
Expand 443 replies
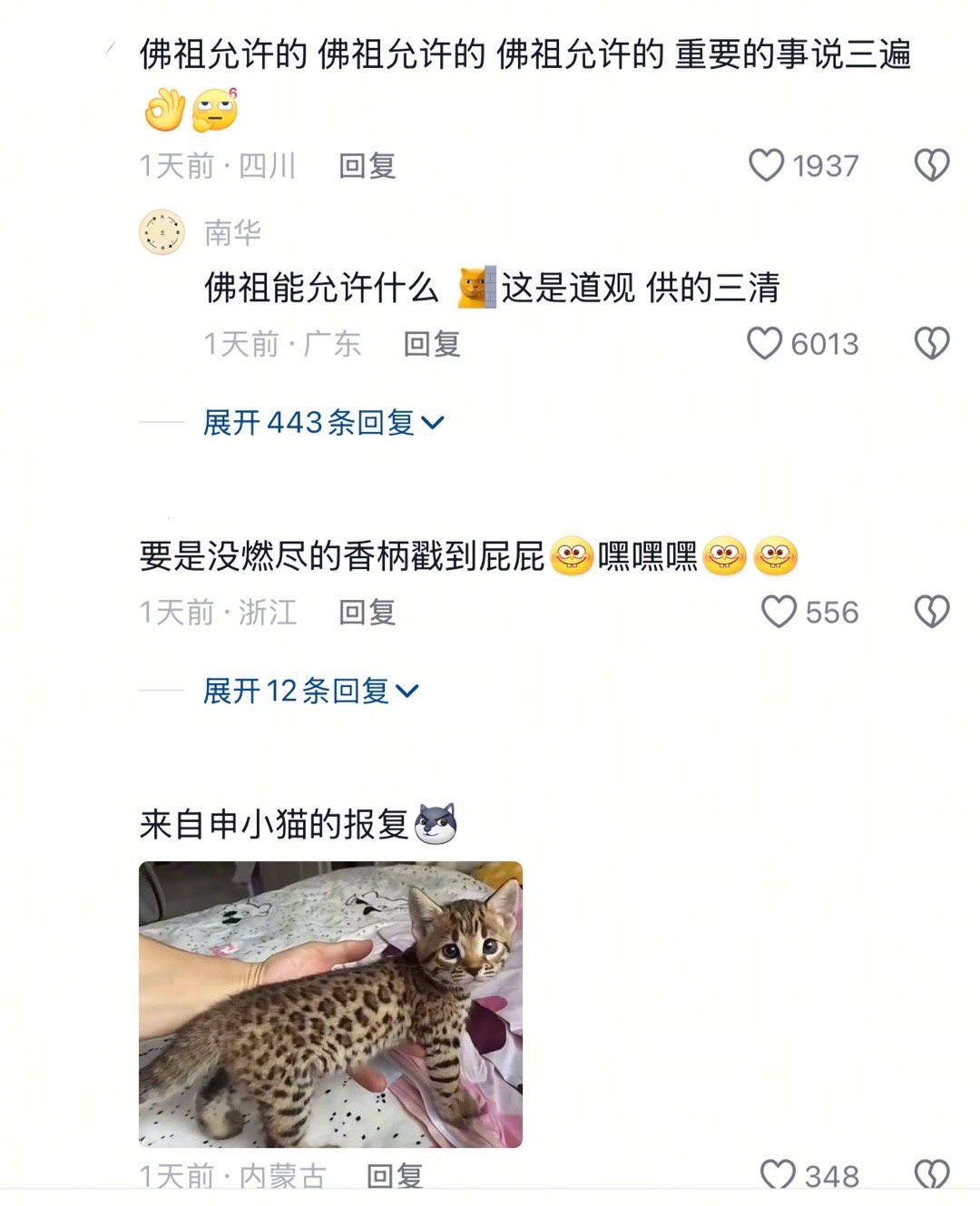pos(322,423)
